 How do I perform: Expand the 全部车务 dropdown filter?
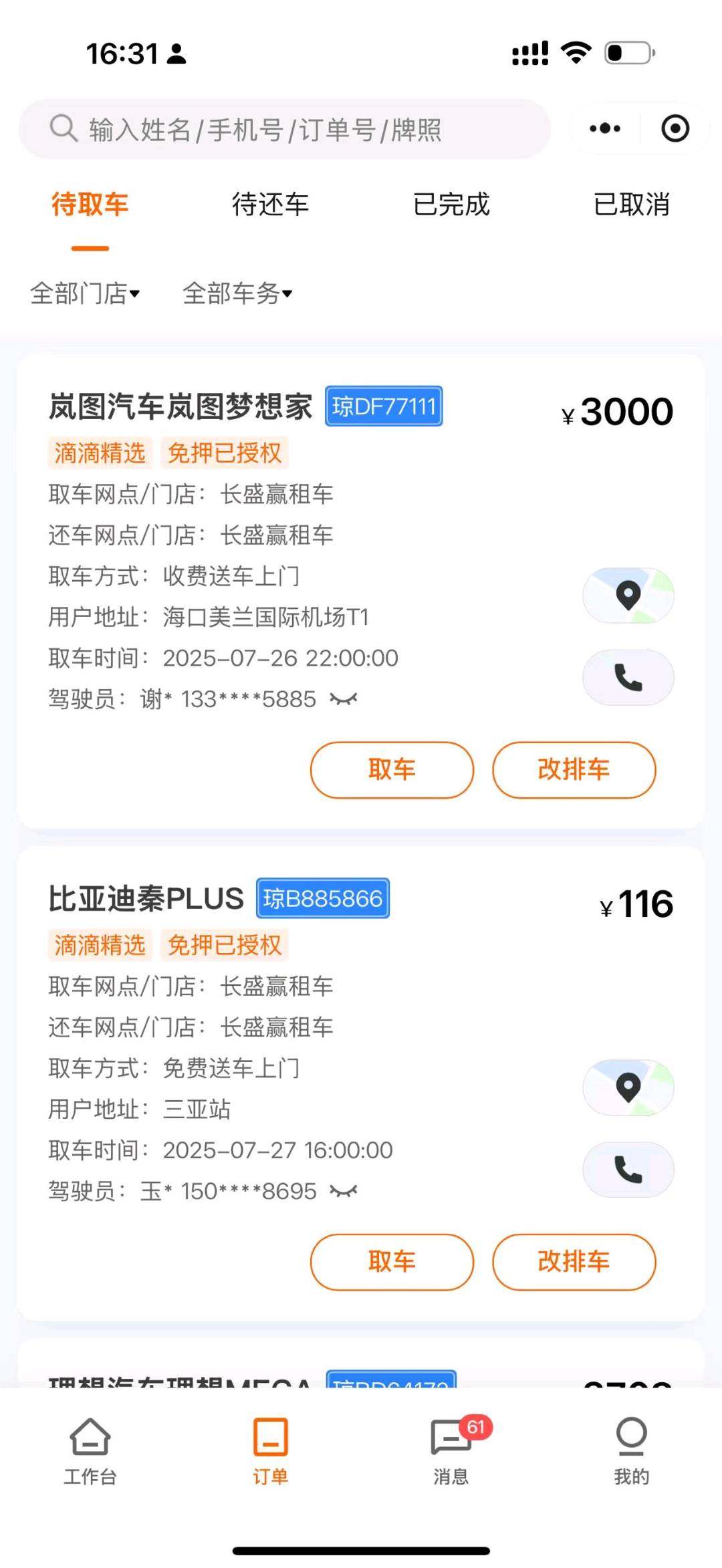(x=238, y=293)
